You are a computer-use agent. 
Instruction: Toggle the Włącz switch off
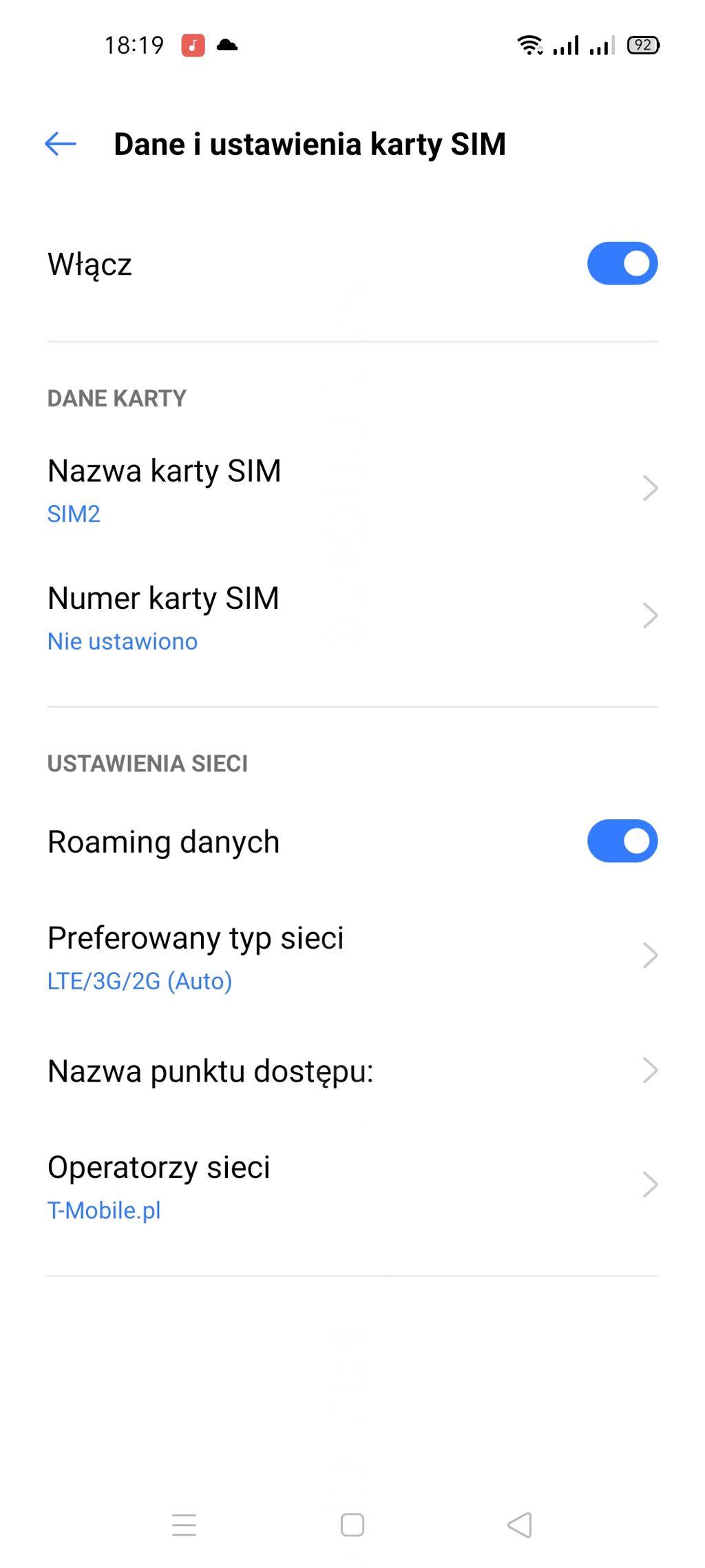tap(622, 263)
